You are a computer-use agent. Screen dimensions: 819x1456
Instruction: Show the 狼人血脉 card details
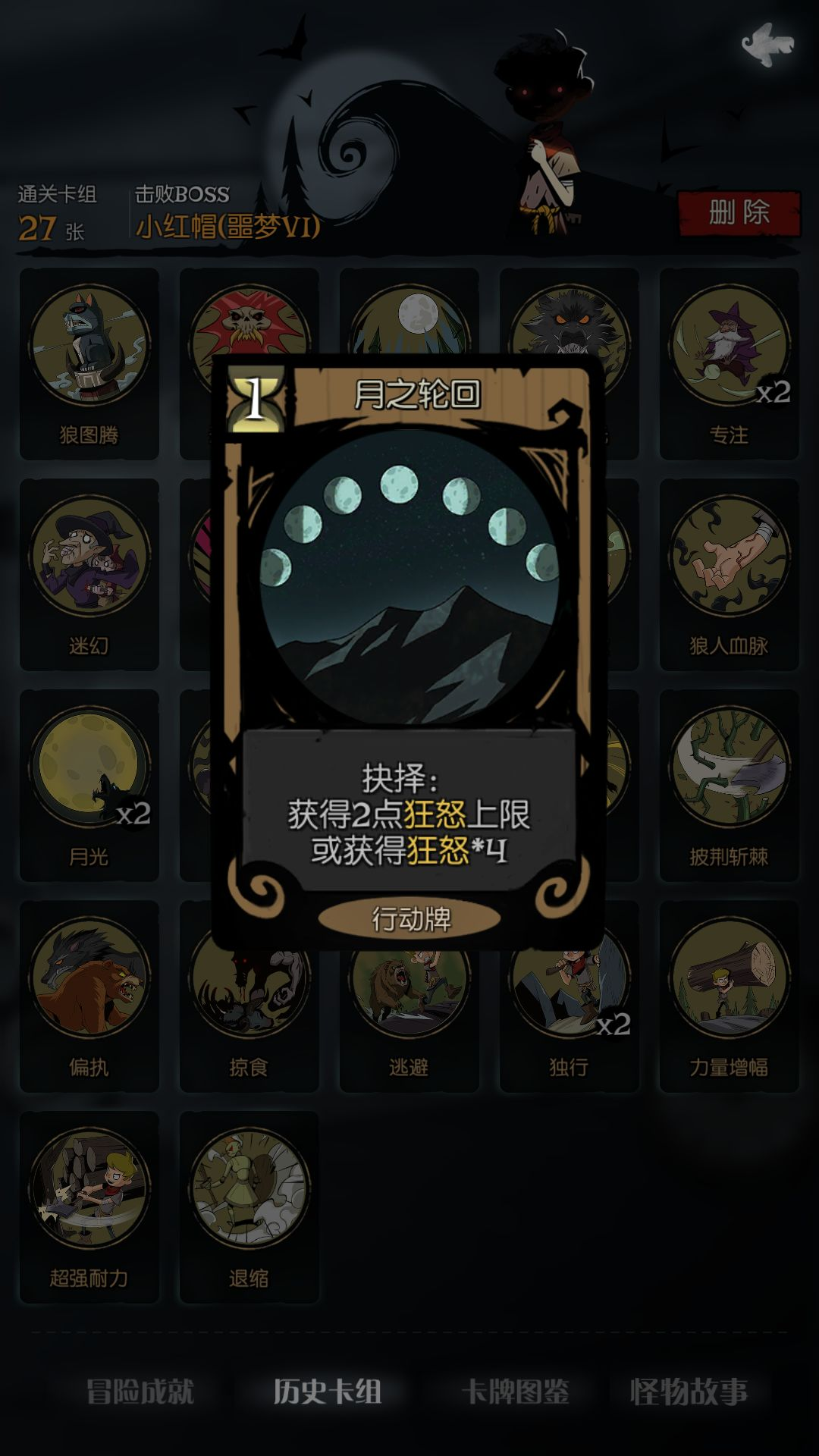coord(729,573)
